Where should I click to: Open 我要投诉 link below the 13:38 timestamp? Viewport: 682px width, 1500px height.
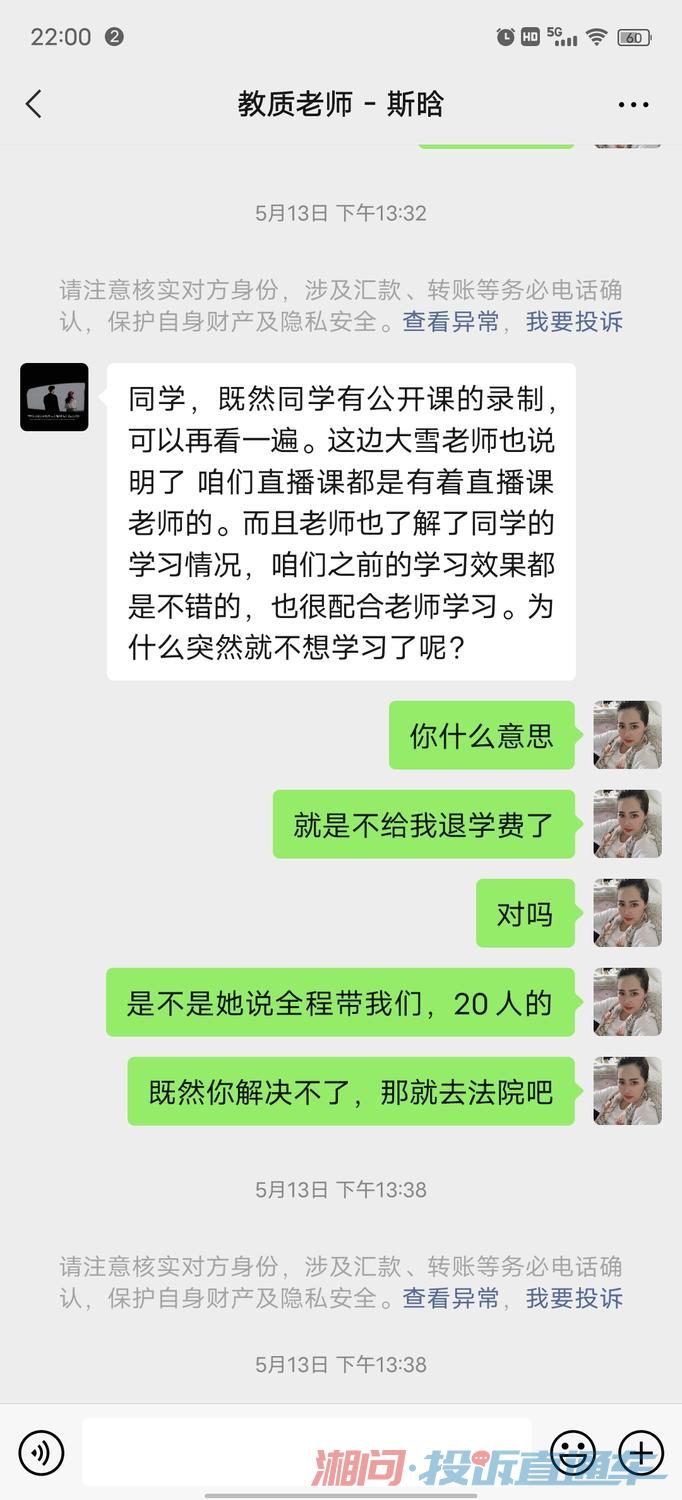pos(574,1298)
